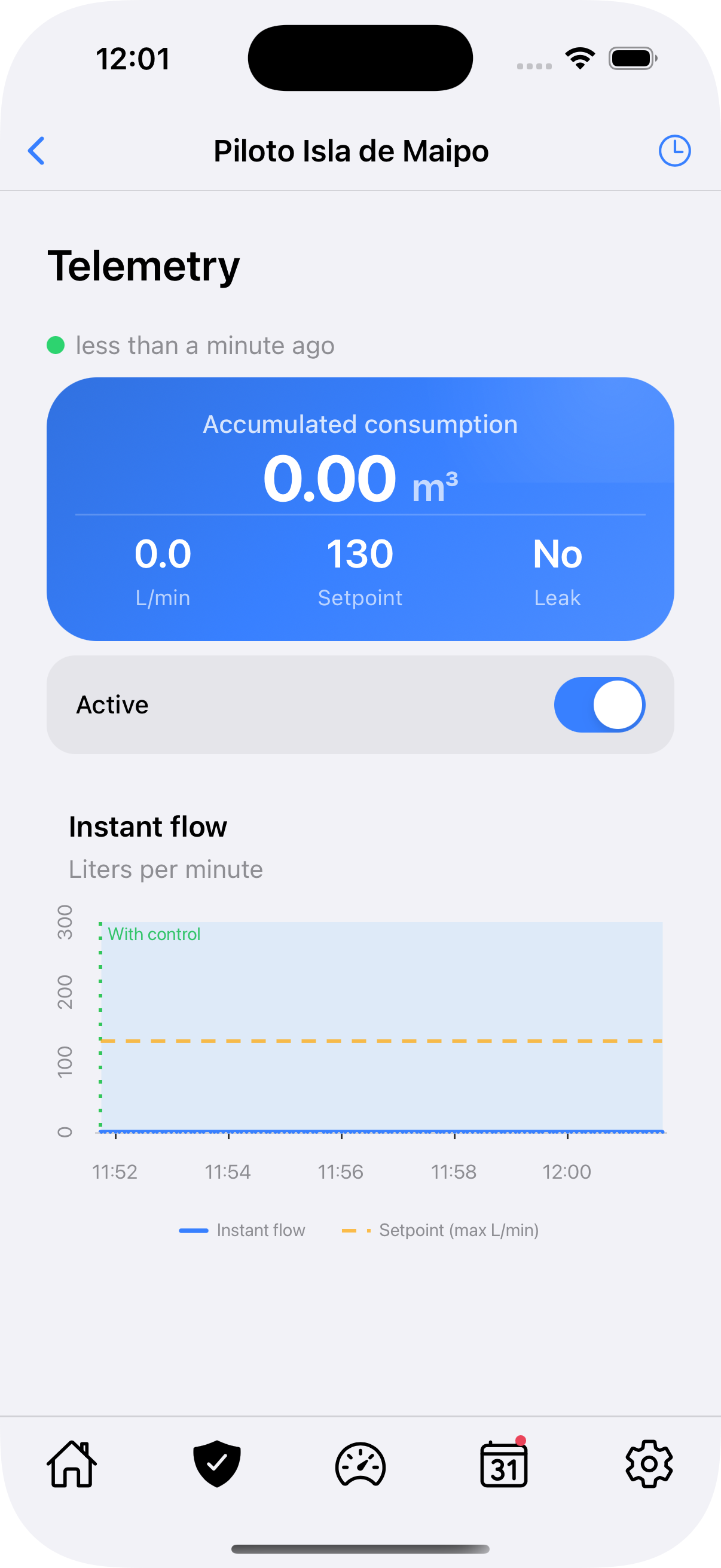Select the title Piloto Isla de Maipo

350,150
